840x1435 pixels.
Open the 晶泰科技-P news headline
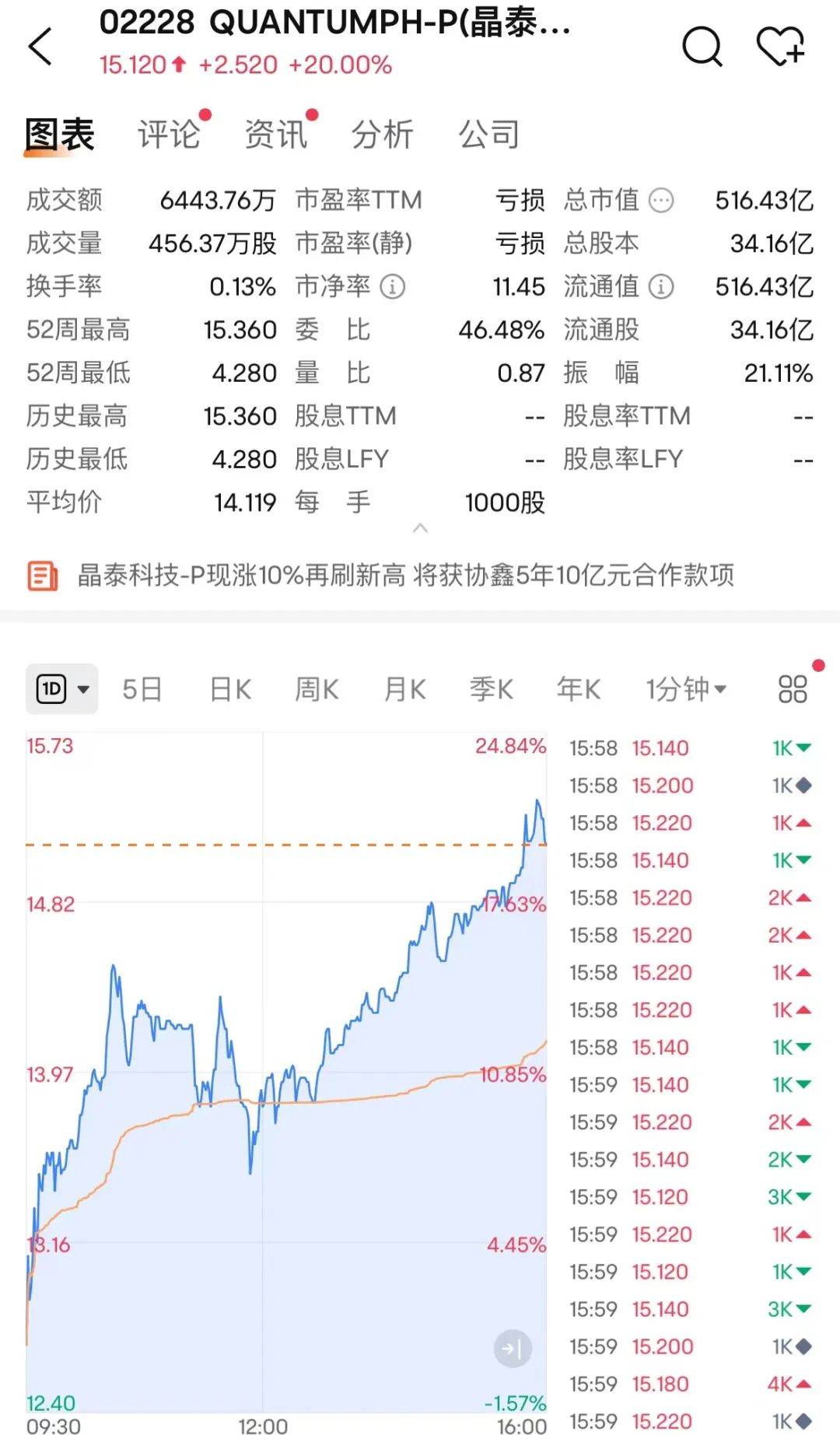click(404, 576)
